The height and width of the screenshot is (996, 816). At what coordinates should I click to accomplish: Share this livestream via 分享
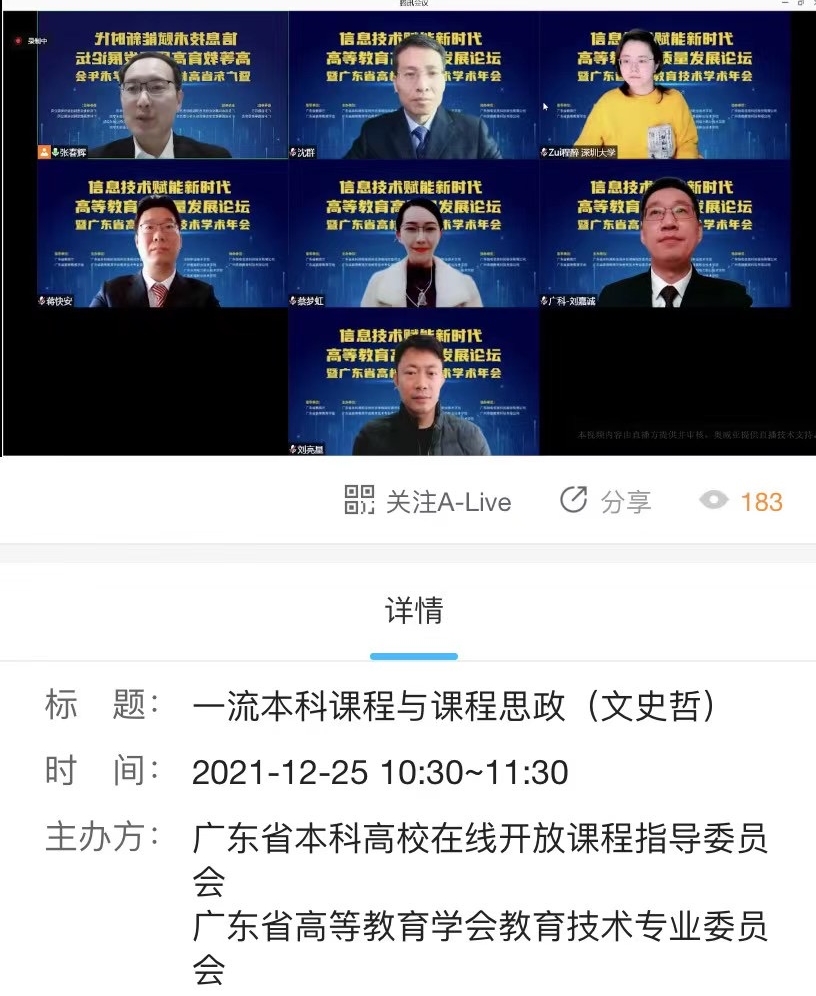[605, 501]
